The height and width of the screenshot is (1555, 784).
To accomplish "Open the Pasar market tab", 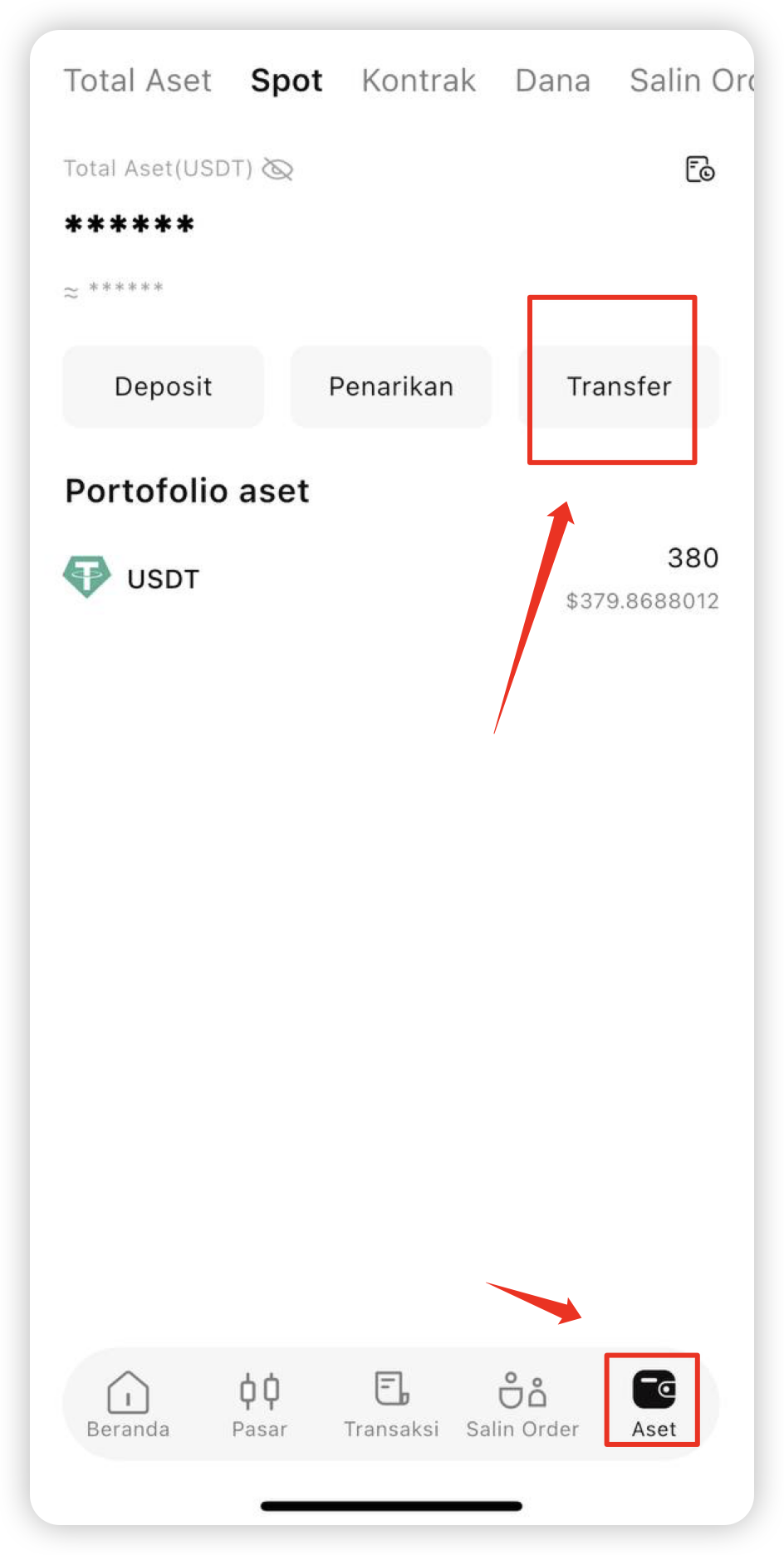I will [259, 1404].
